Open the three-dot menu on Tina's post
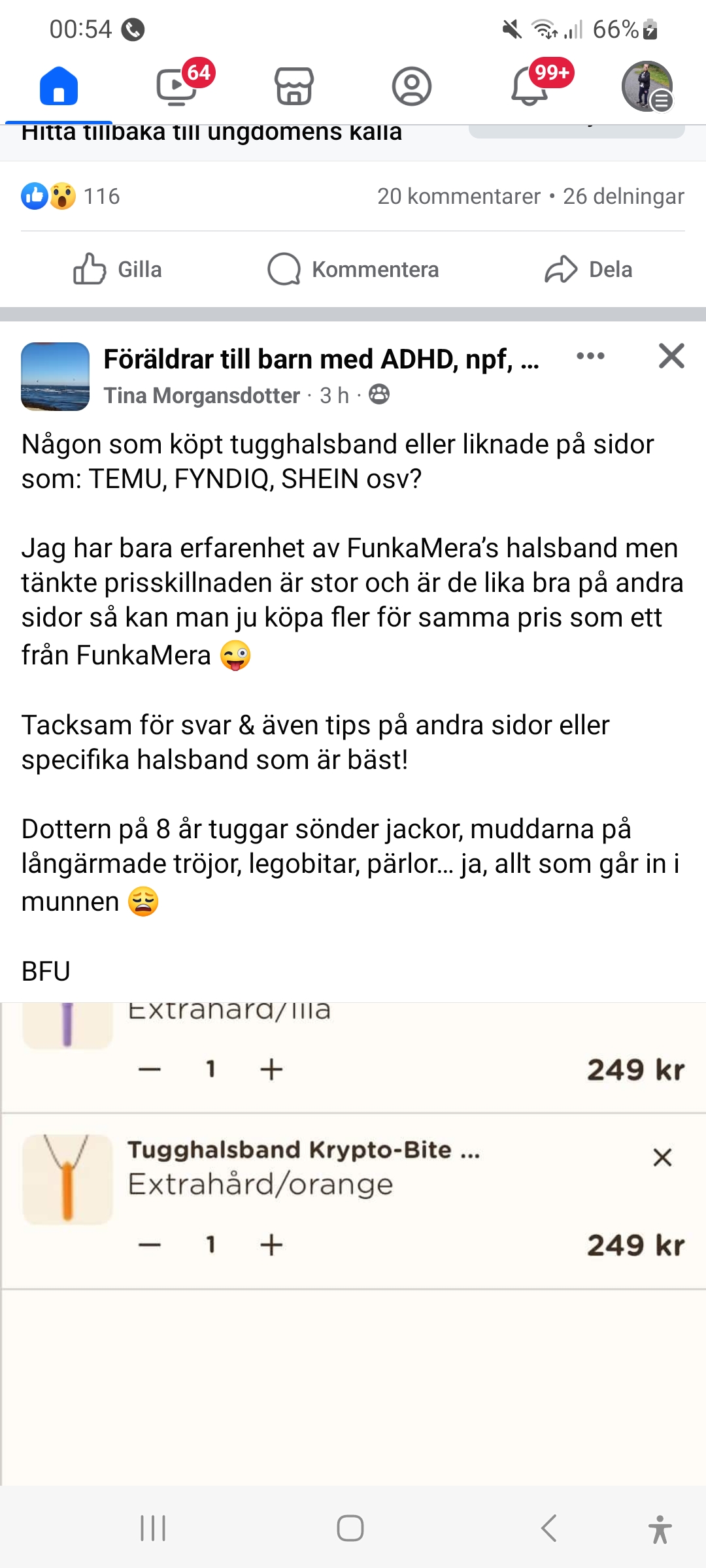 590,356
